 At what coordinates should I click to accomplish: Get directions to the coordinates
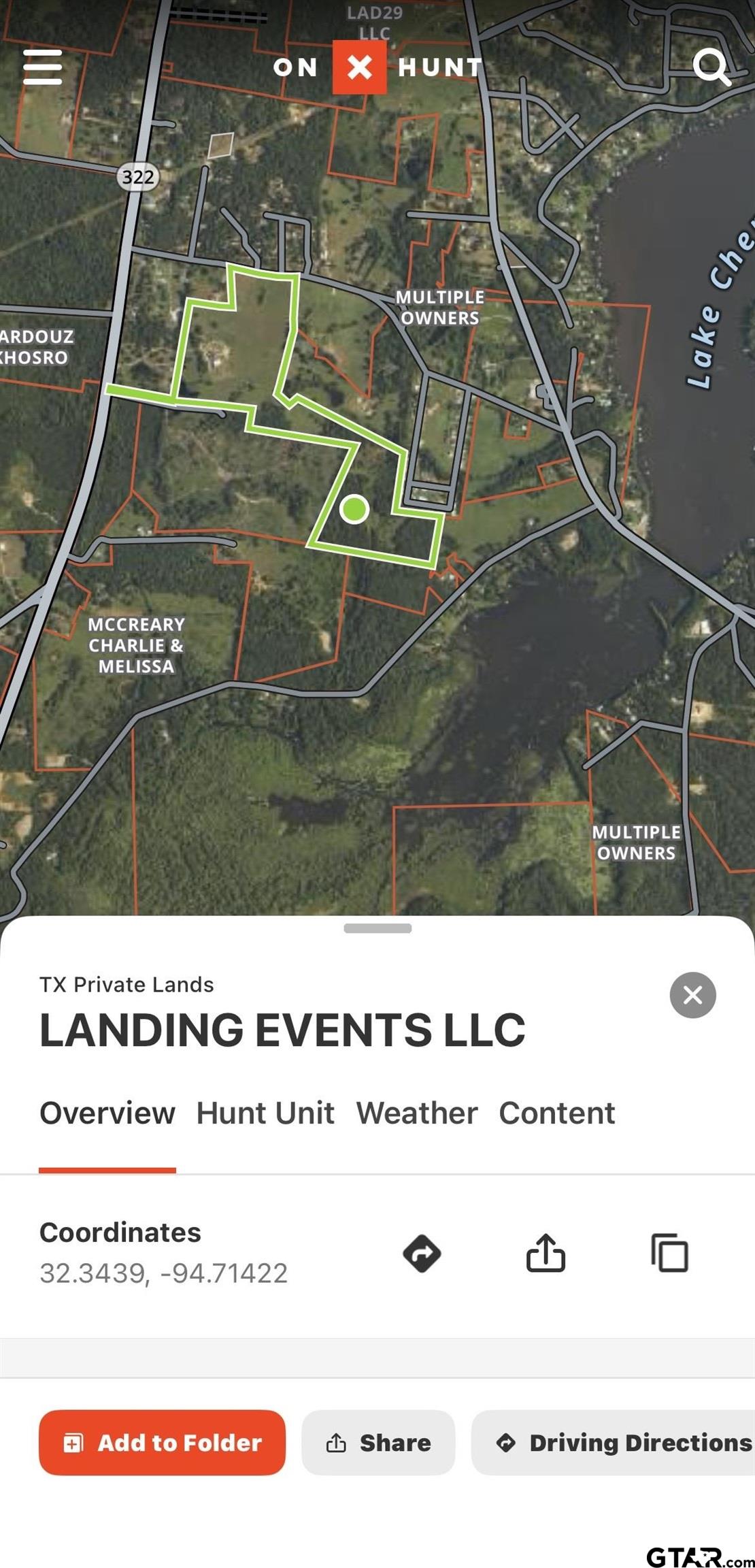pos(422,1253)
